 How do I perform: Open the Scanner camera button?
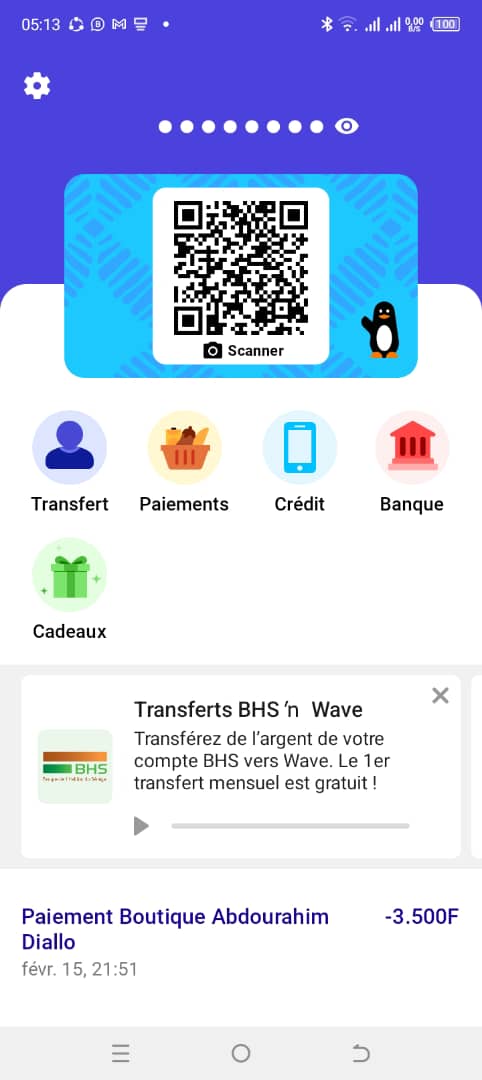pos(244,351)
